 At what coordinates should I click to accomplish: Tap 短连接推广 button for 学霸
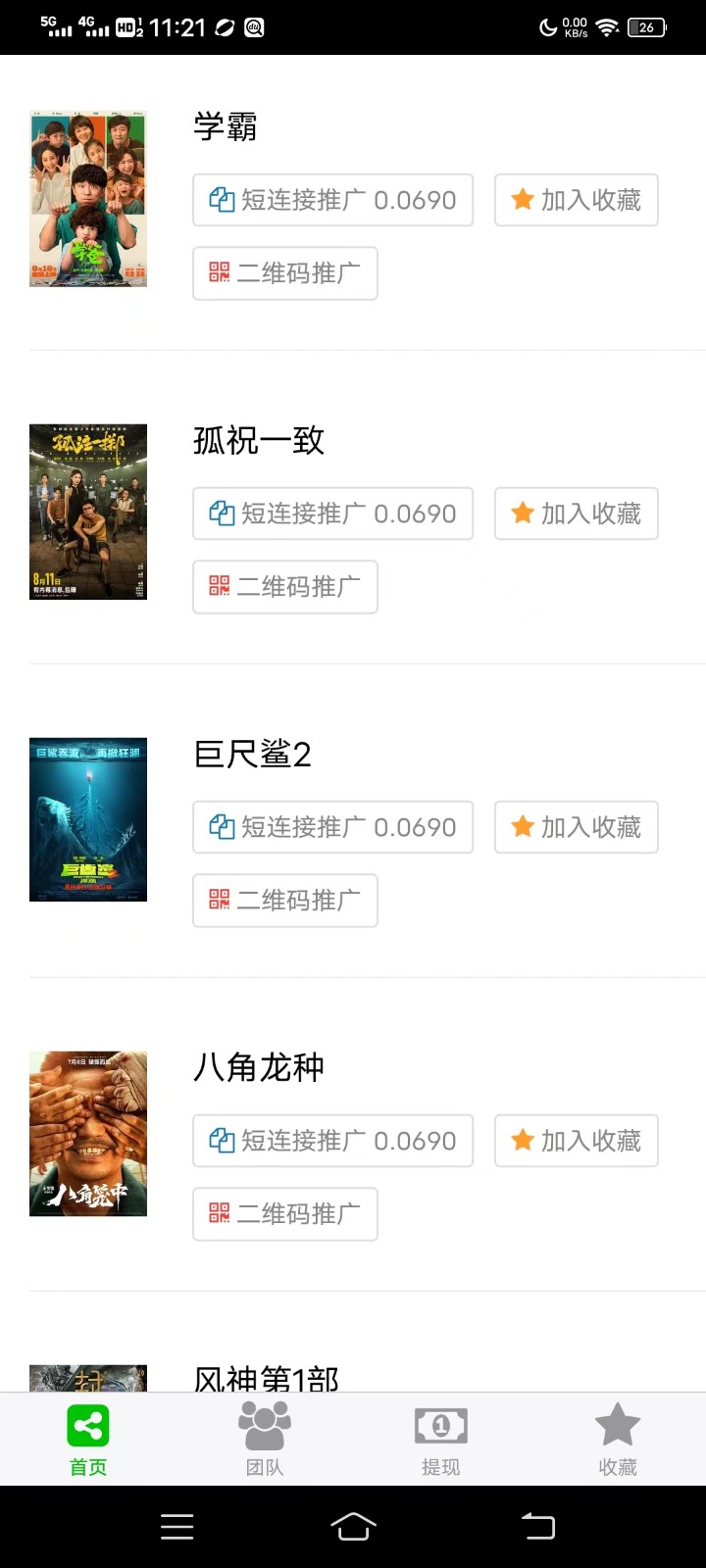332,200
